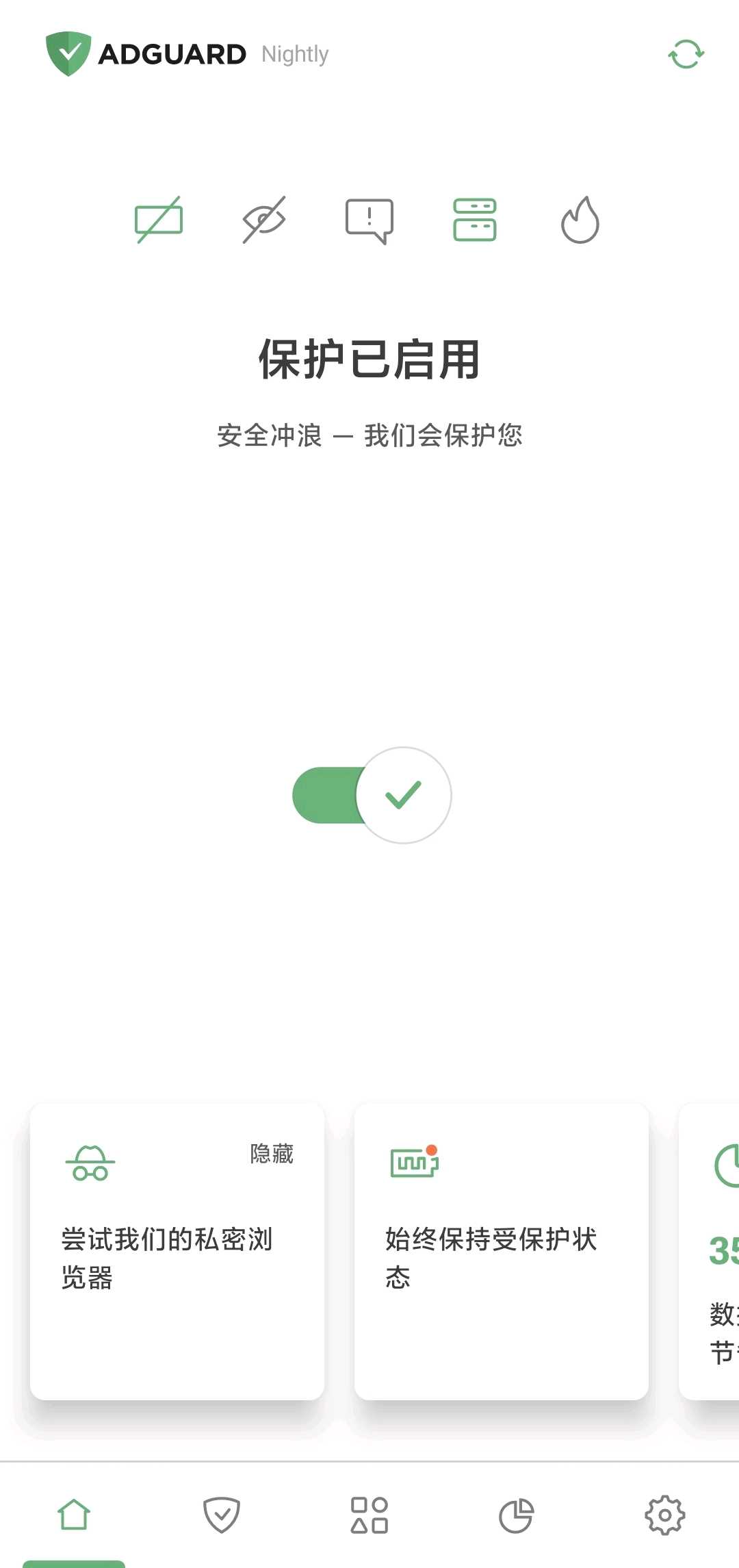Open the annoyance blocking speech bubble icon
This screenshot has width=739, height=1568.
point(369,220)
